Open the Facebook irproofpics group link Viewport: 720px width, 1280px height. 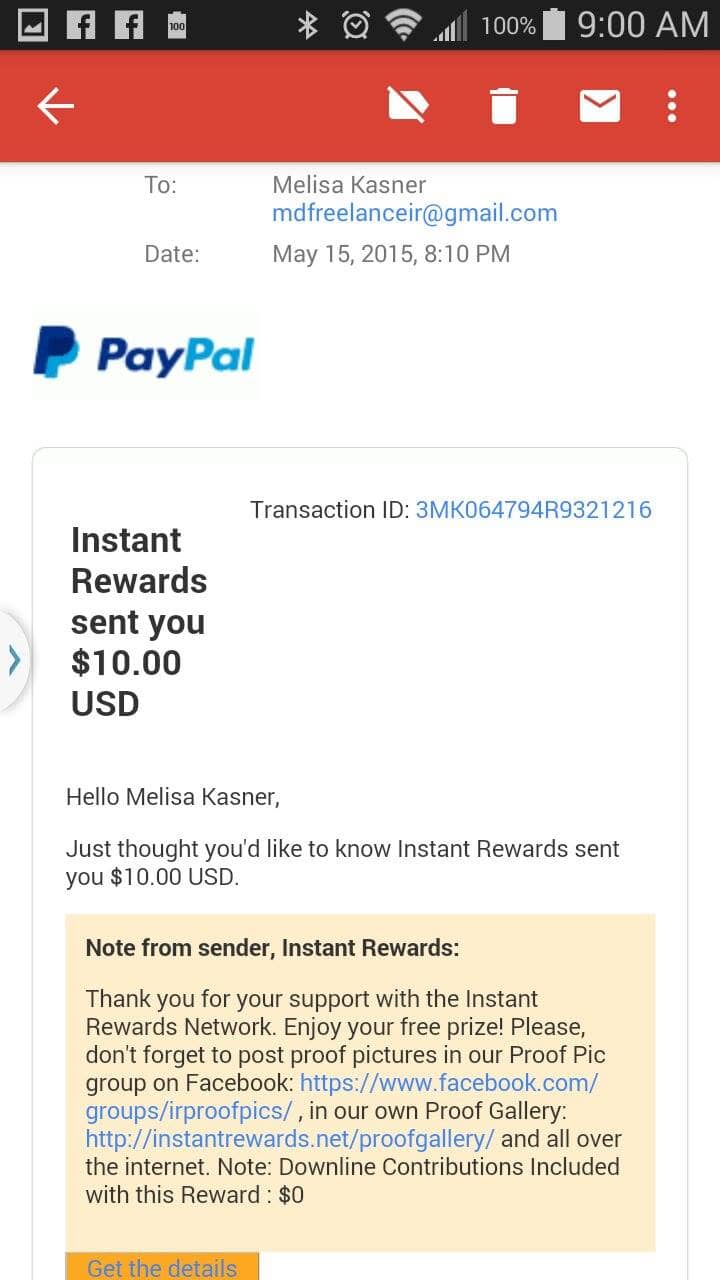tap(342, 1097)
